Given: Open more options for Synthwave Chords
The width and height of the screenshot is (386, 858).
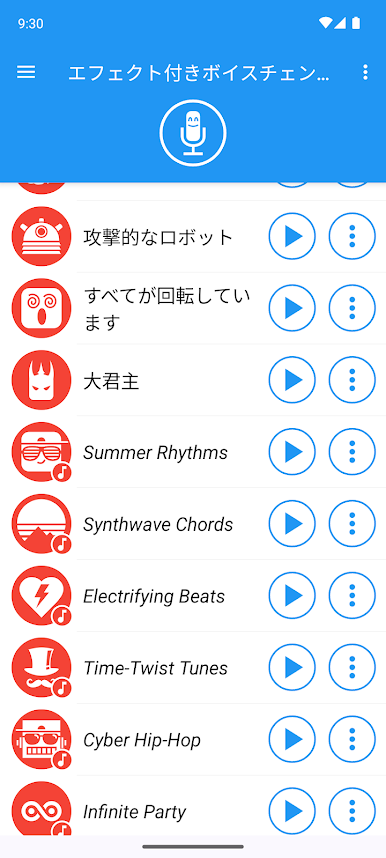Looking at the screenshot, I should click(352, 524).
